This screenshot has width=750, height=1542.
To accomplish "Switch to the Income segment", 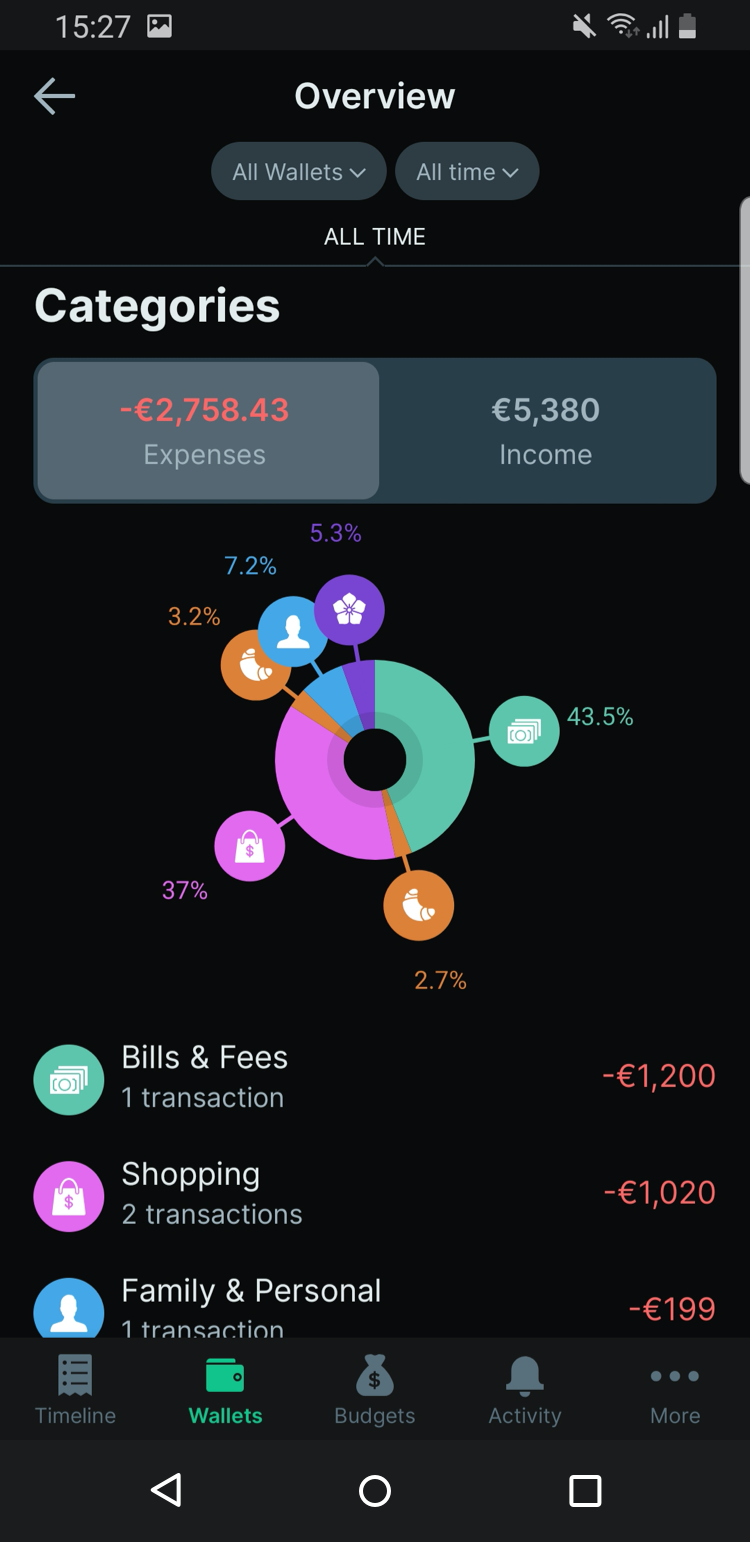I will coord(546,431).
